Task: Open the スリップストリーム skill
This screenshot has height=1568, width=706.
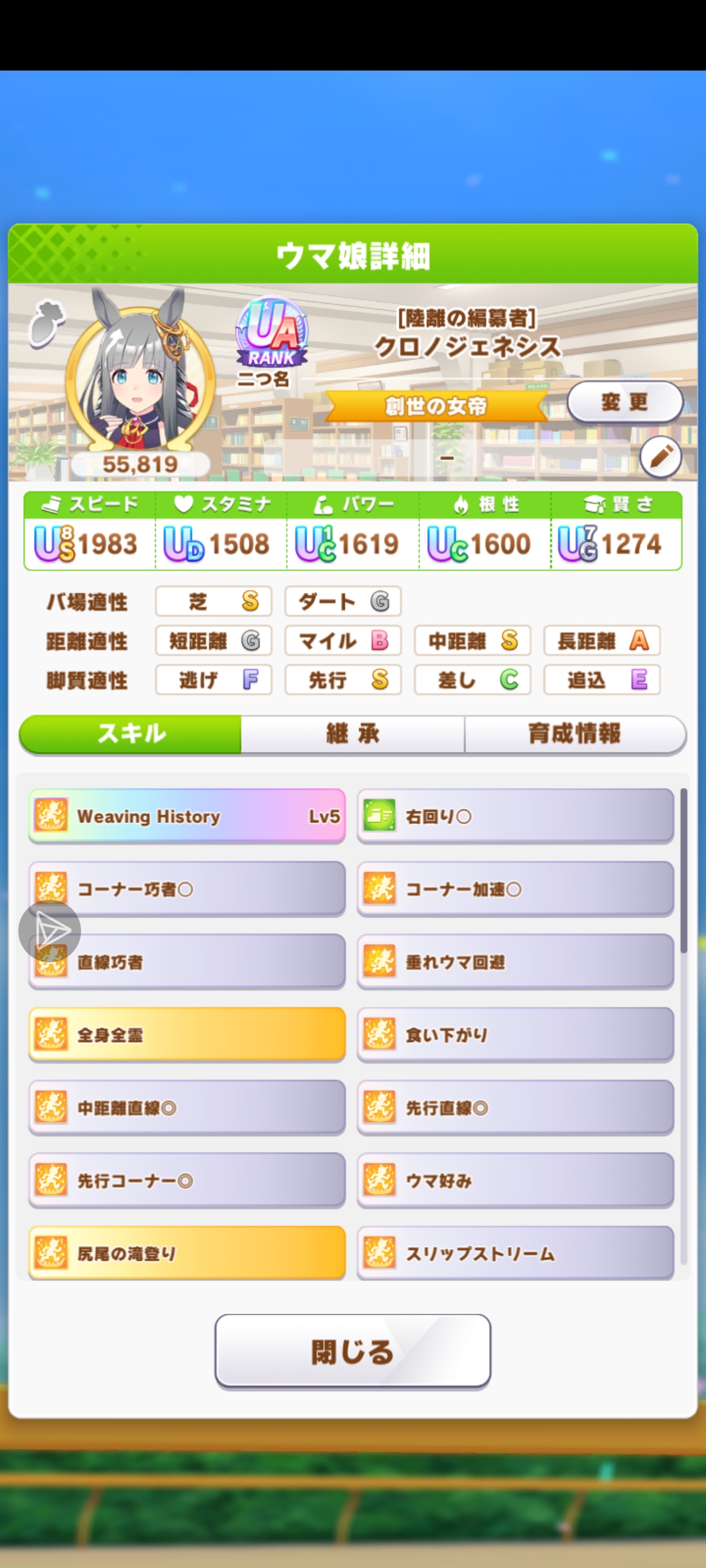Action: point(515,1253)
